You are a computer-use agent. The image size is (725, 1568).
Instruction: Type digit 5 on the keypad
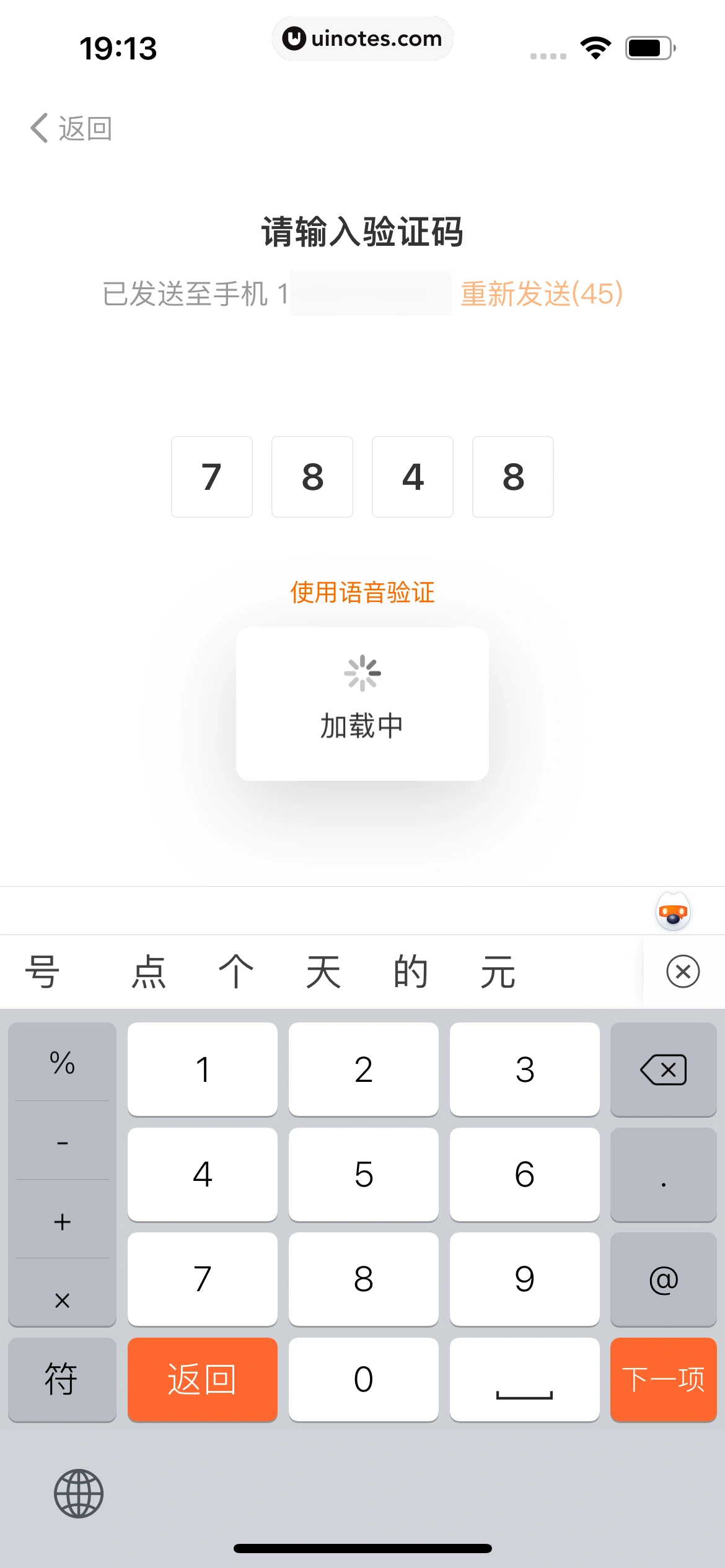(363, 1174)
